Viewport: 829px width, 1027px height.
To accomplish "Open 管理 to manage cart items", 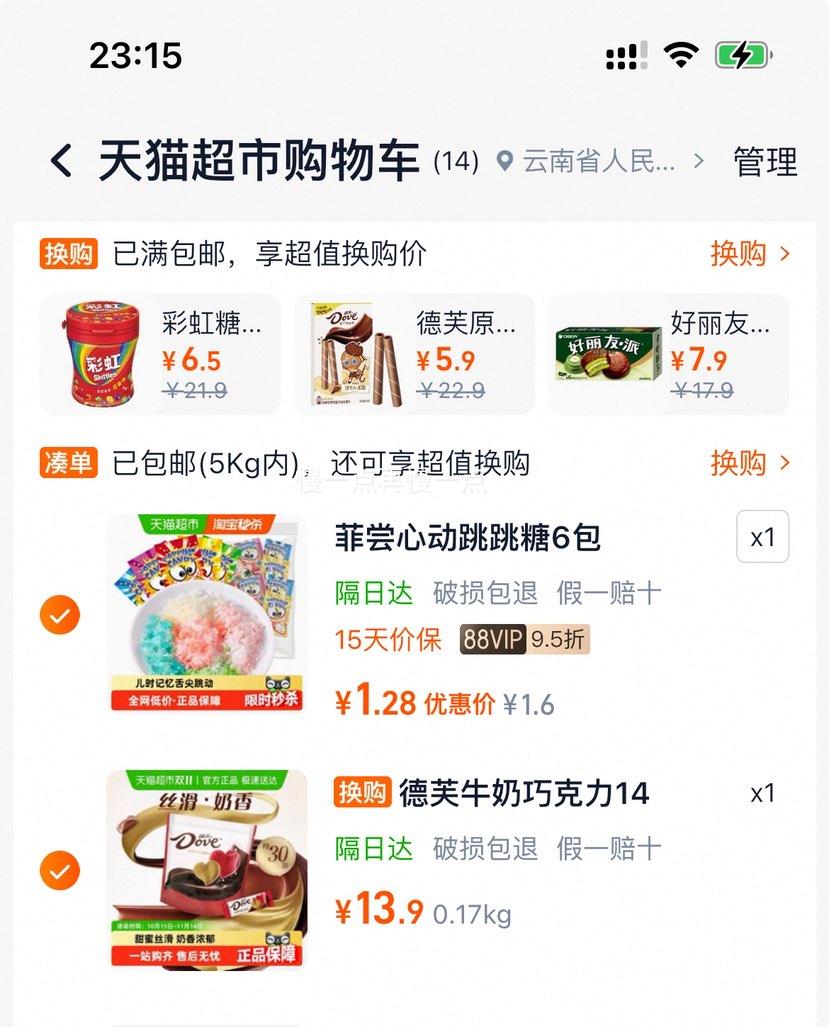I will pyautogui.click(x=765, y=162).
